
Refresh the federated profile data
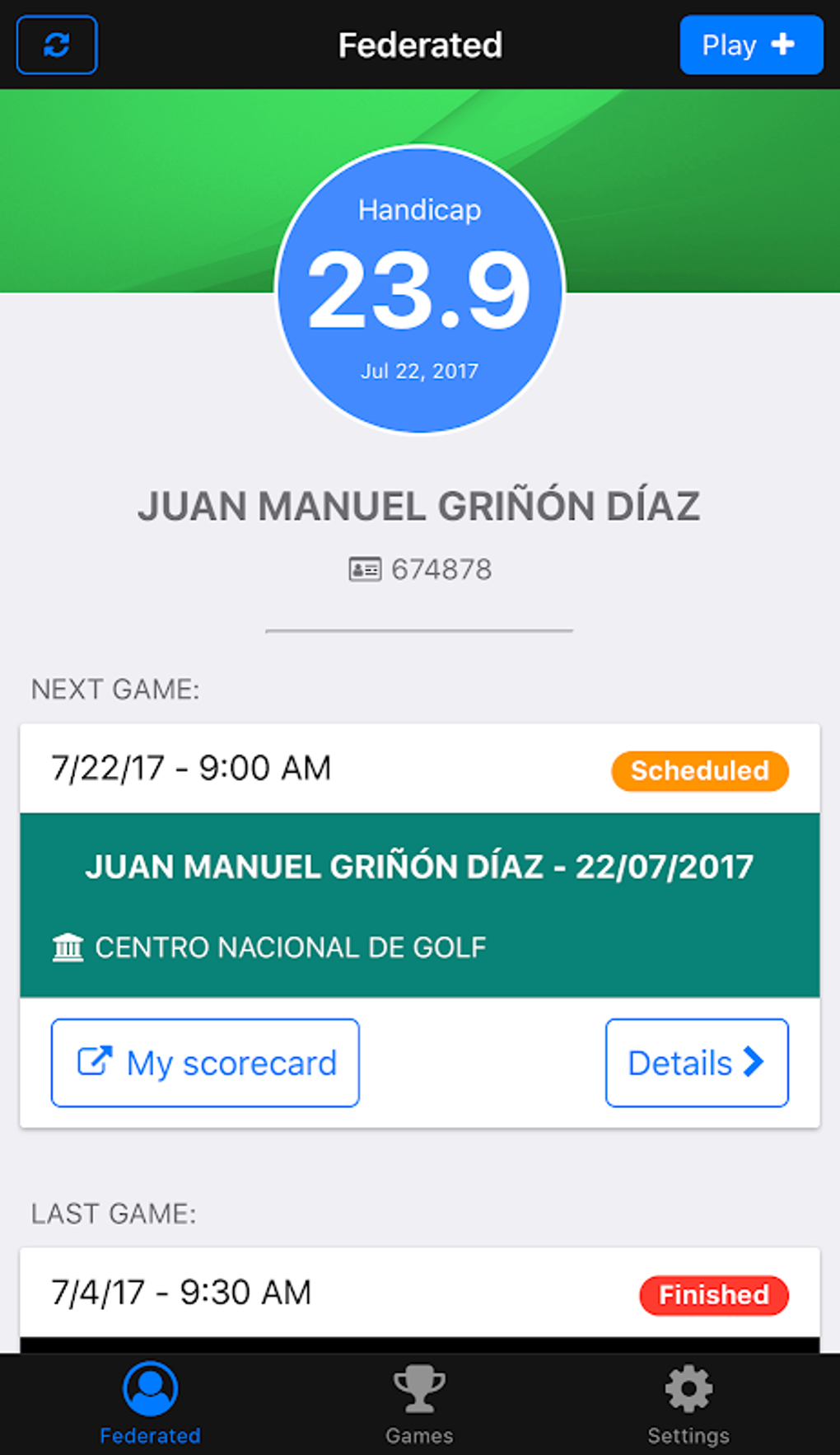[x=57, y=44]
